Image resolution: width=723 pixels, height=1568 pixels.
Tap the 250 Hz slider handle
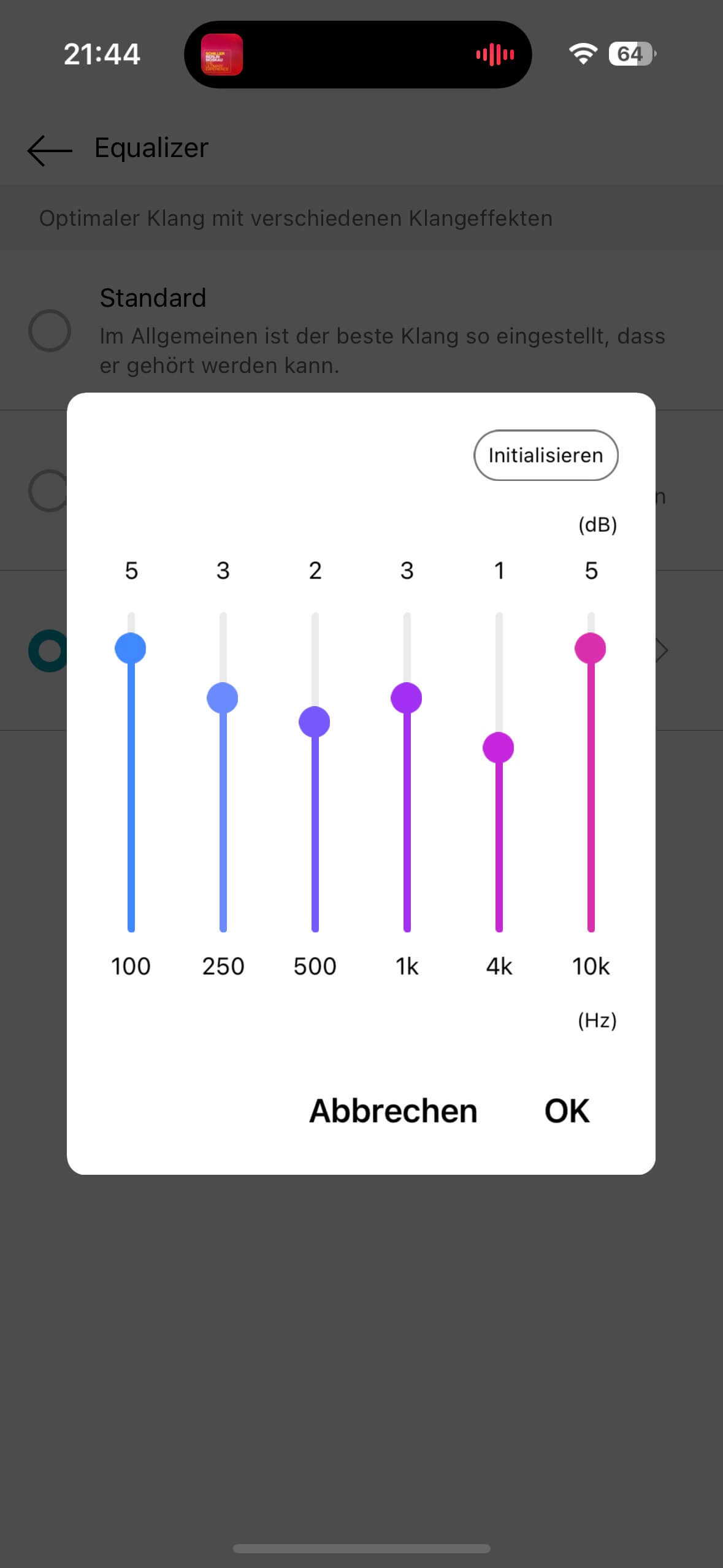tap(223, 698)
